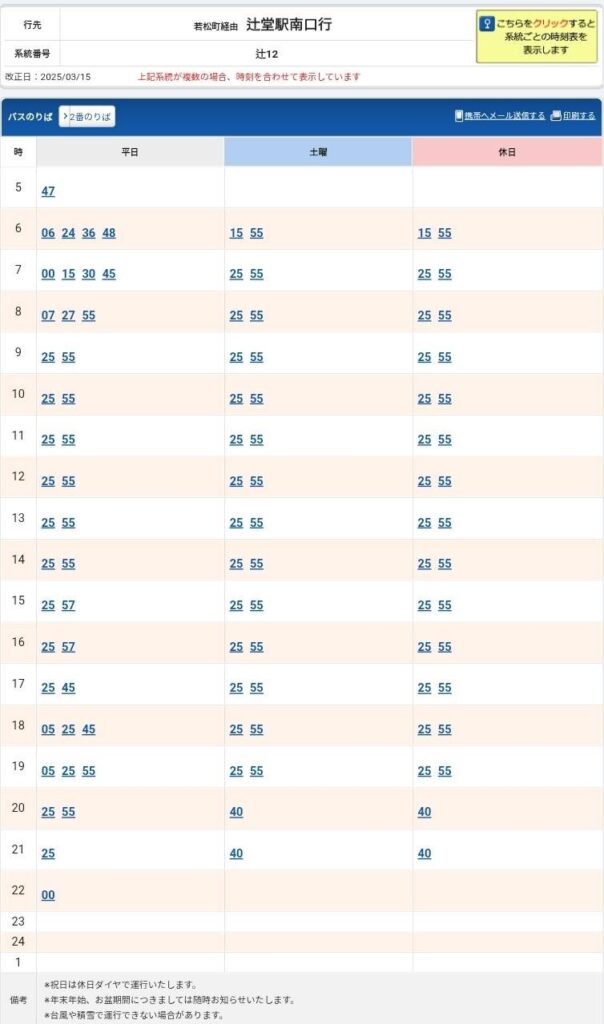Select weekday 6時 06 departure

tap(48, 233)
